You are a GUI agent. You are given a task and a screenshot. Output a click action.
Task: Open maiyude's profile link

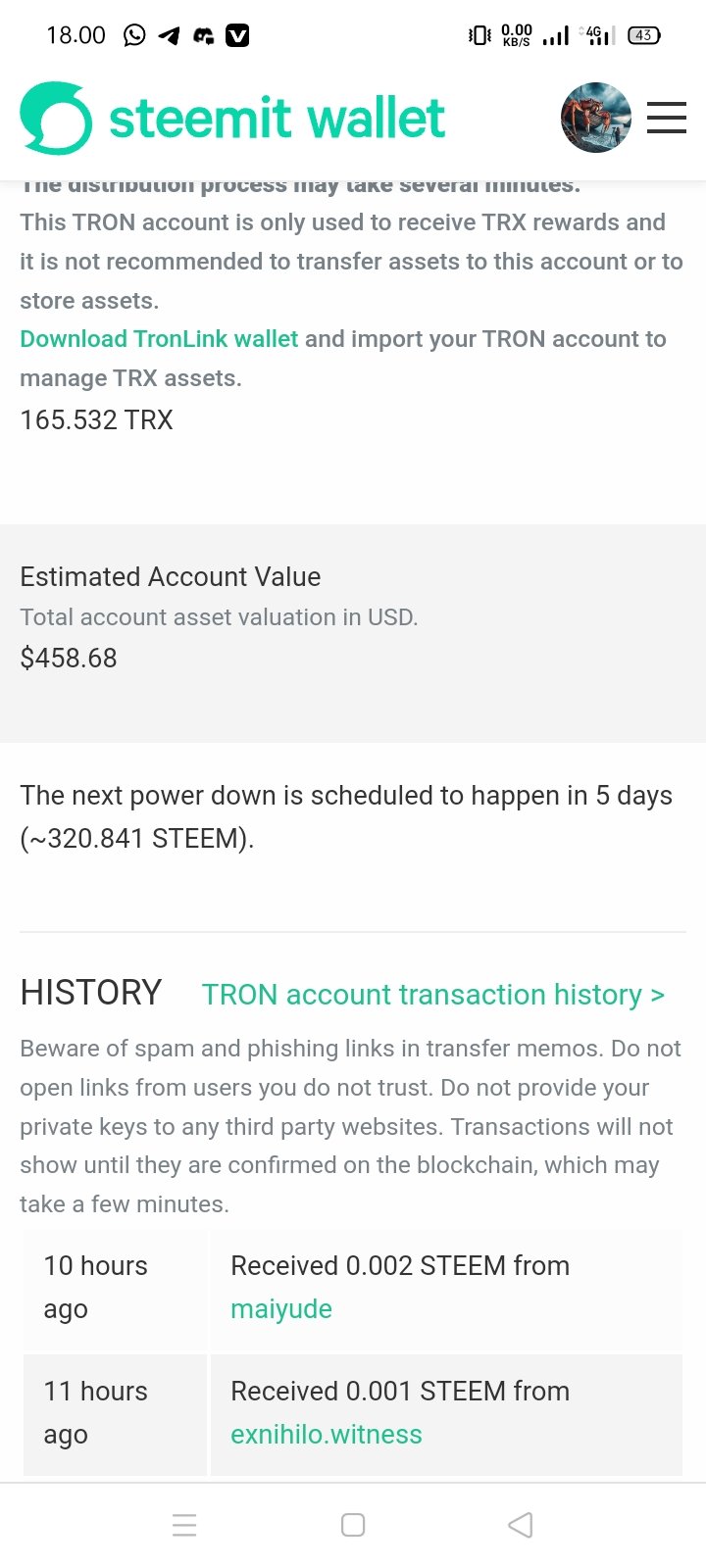(x=281, y=1309)
